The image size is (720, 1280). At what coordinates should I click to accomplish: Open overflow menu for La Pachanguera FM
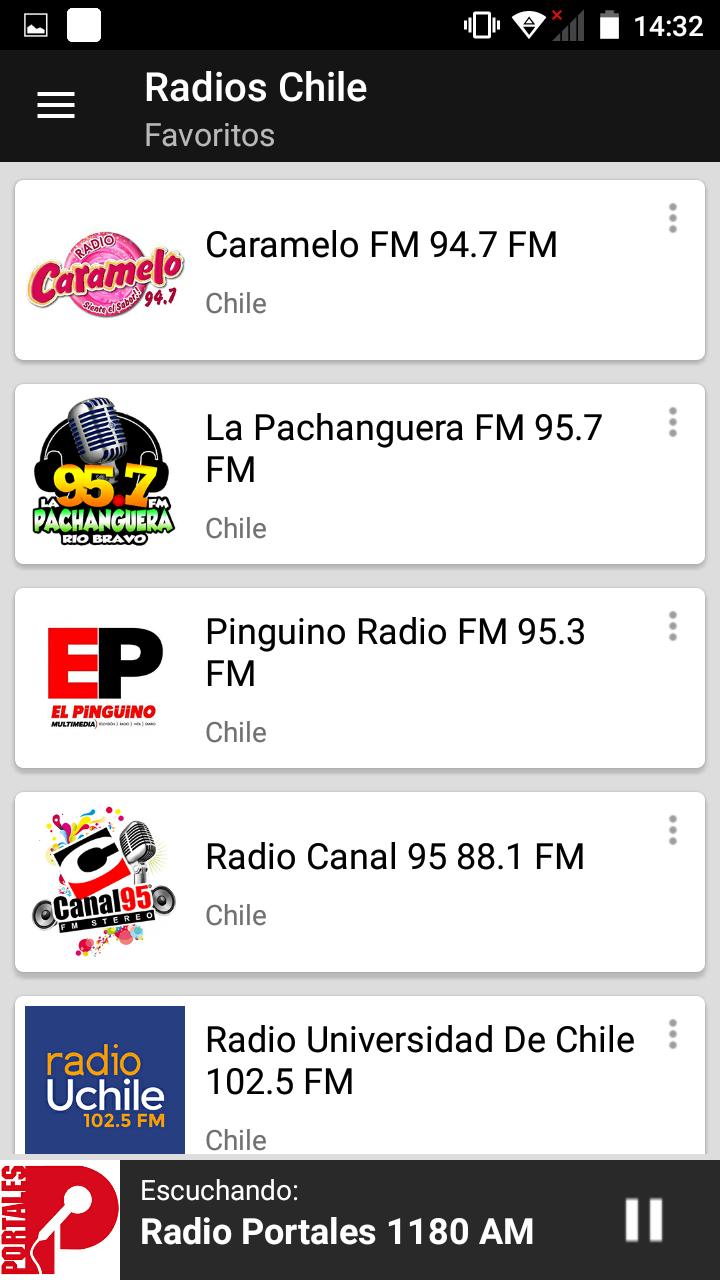point(673,422)
